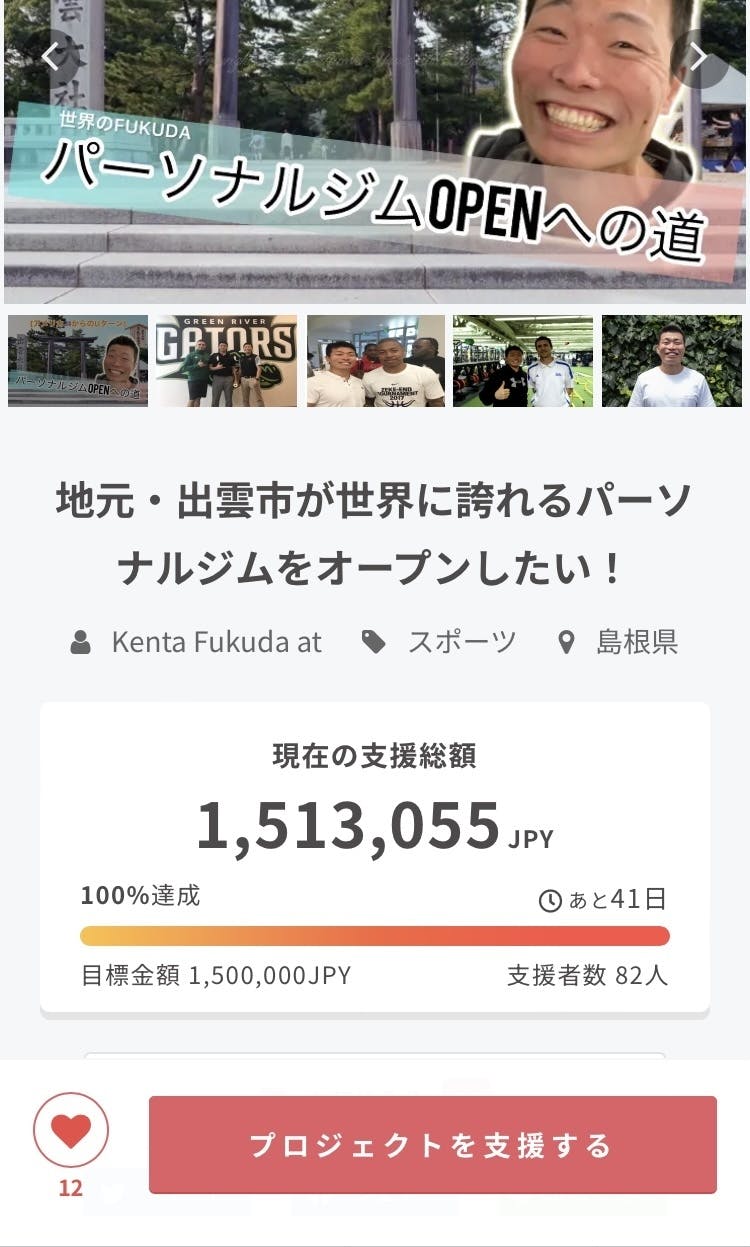Select the thumbnail of two men in white shirts
This screenshot has height=1247, width=750.
[376, 361]
